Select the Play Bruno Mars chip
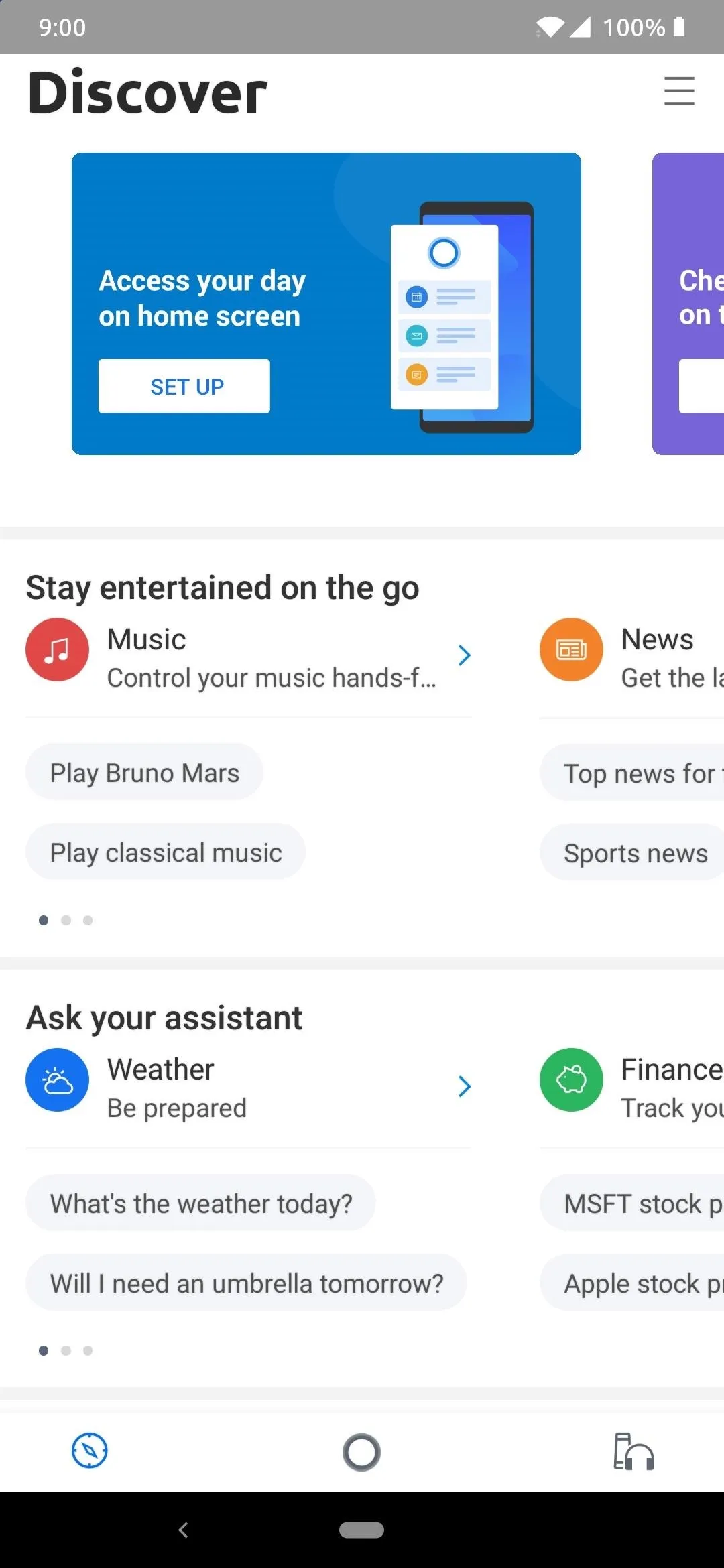The image size is (724, 1568). click(x=144, y=772)
